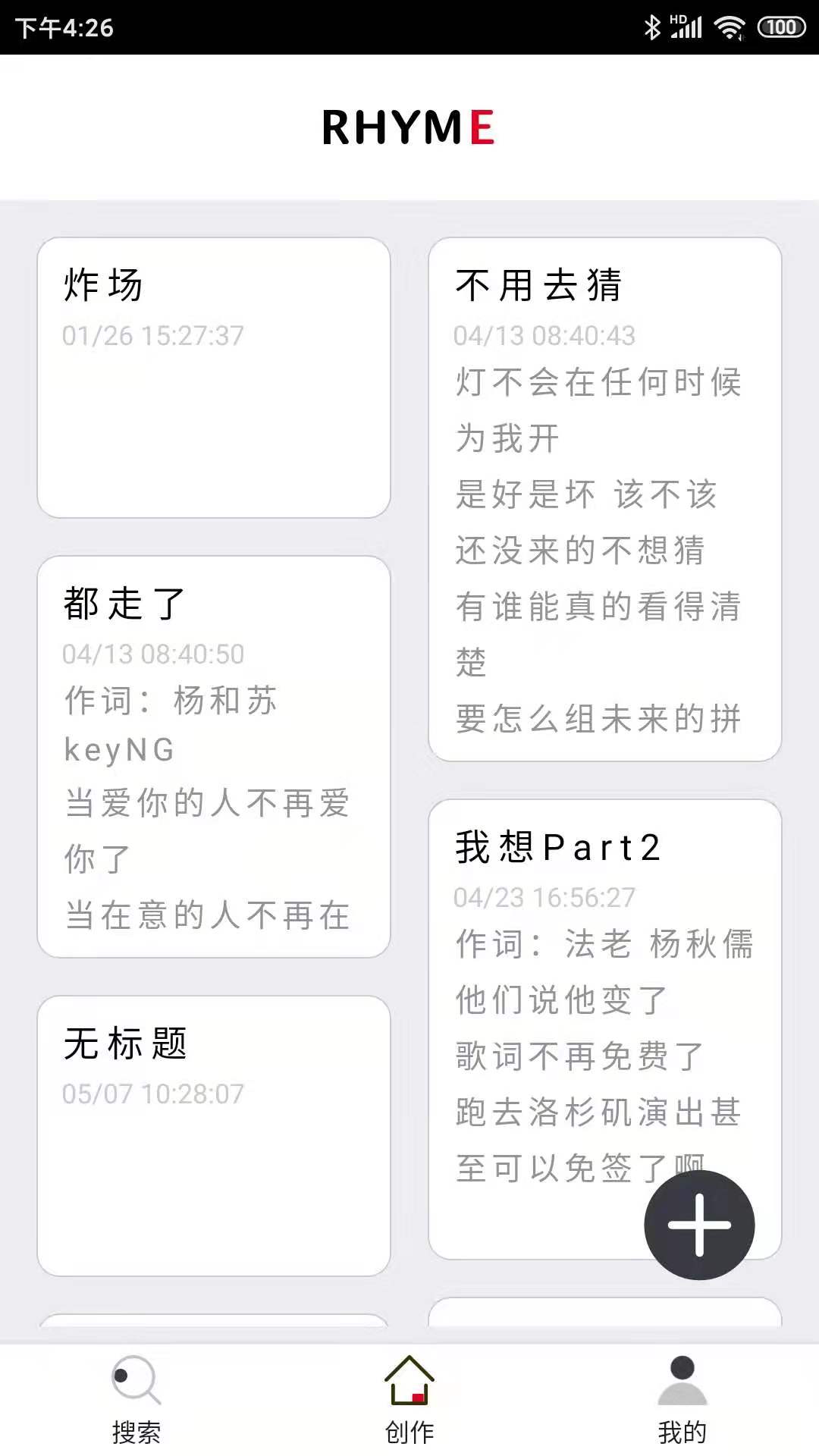Open the 不用去猜 lyrics card
This screenshot has width=819, height=1456.
pyautogui.click(x=604, y=499)
